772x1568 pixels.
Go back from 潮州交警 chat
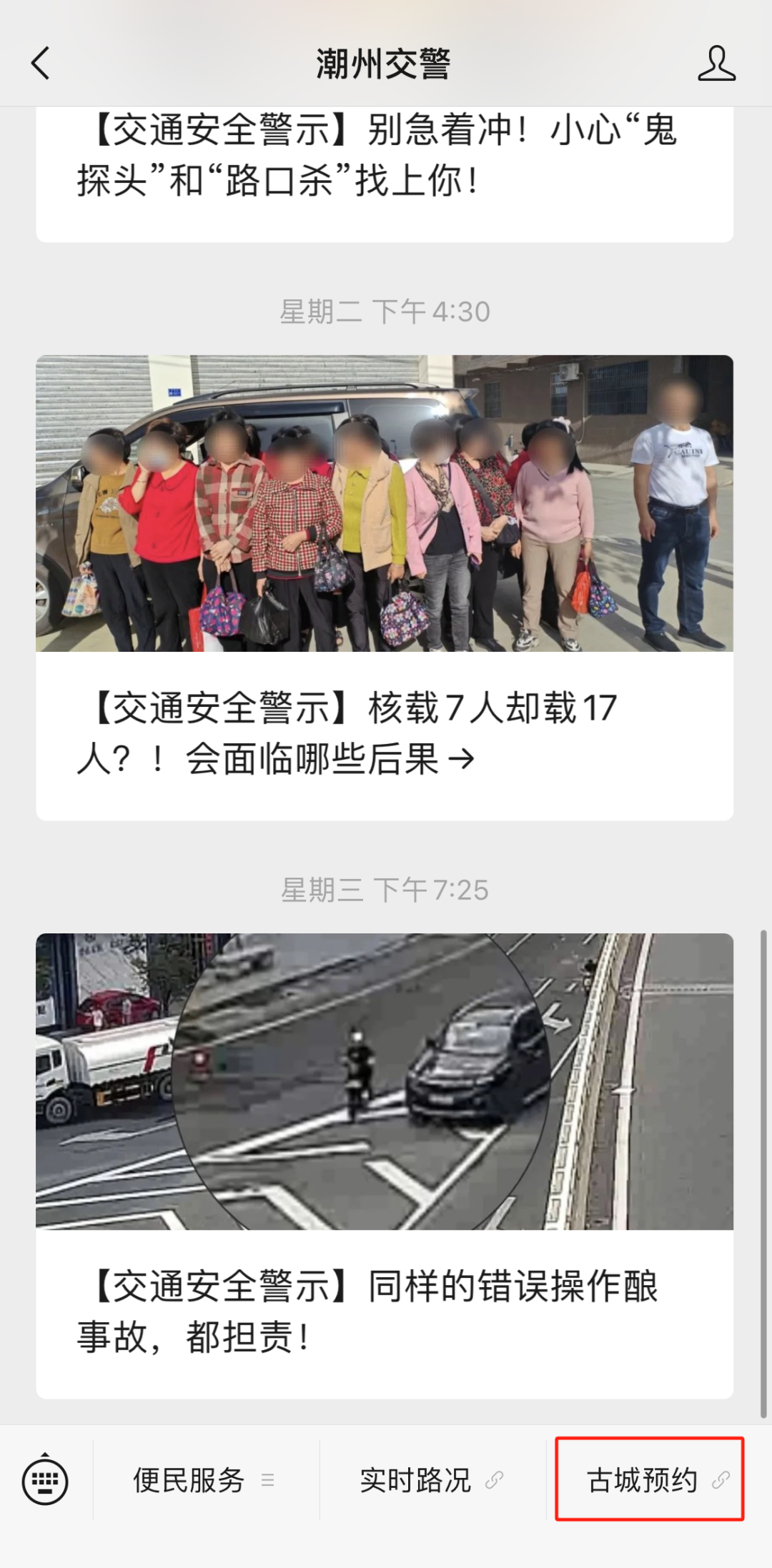coord(41,64)
